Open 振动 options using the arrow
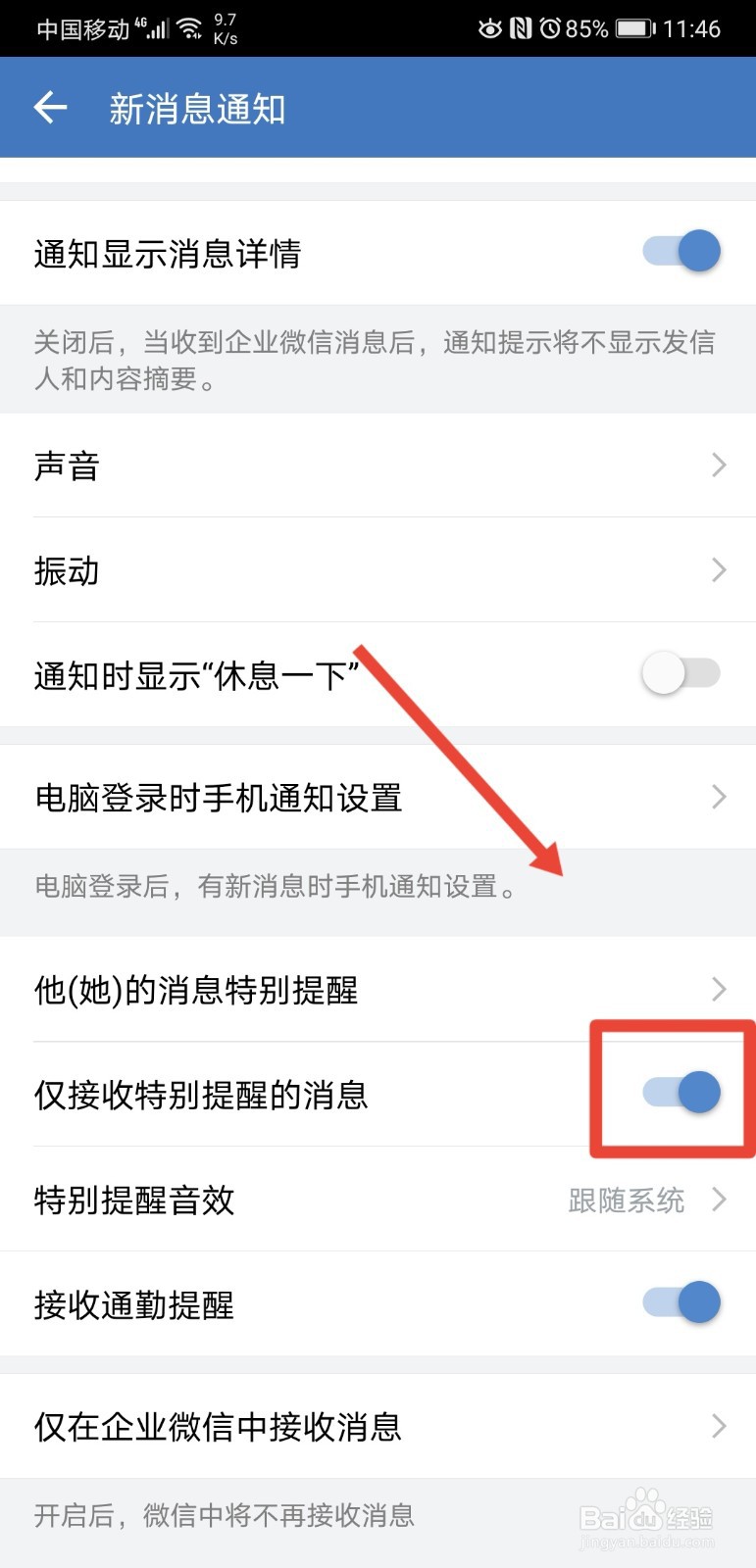756x1568 pixels. click(x=719, y=570)
